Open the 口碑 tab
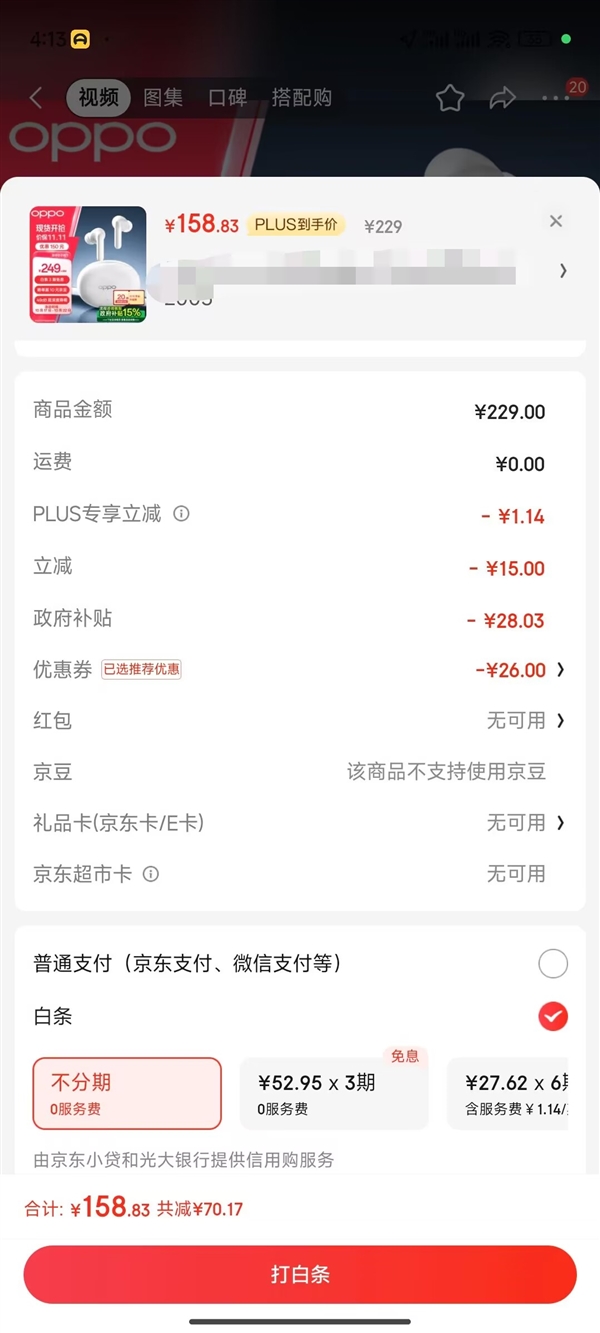 [x=227, y=97]
